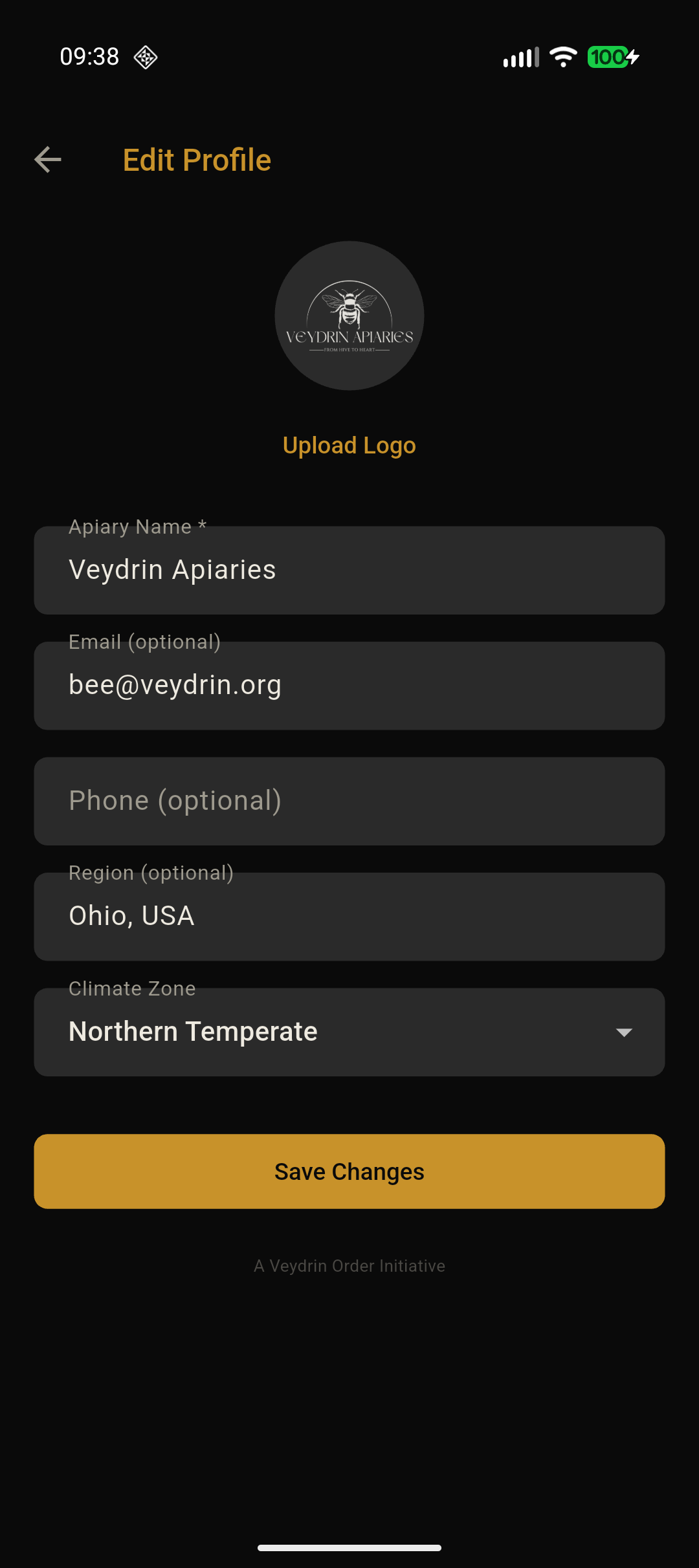Edit the Region field

coord(349,917)
